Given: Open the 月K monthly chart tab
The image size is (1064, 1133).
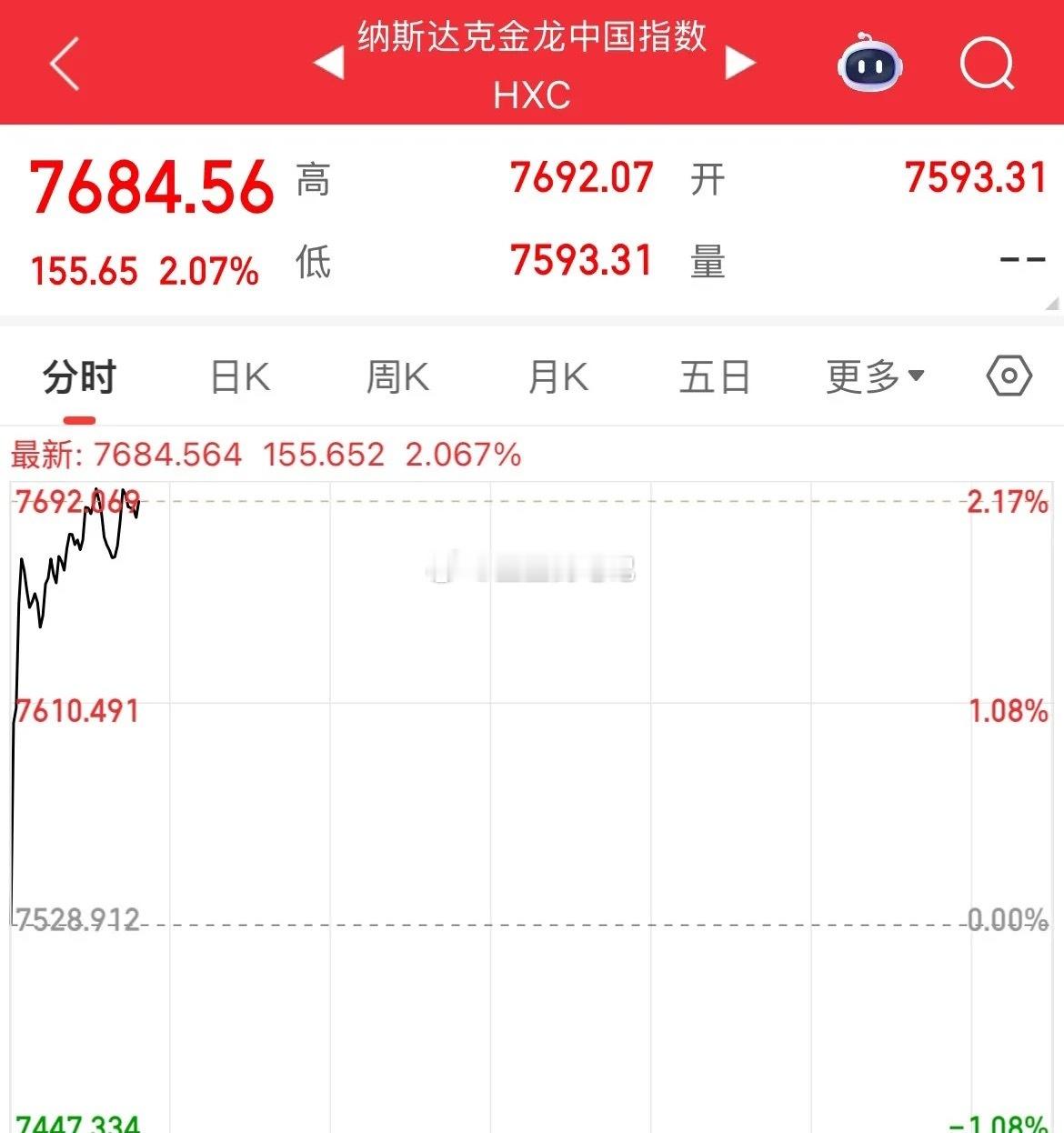Looking at the screenshot, I should [x=557, y=376].
